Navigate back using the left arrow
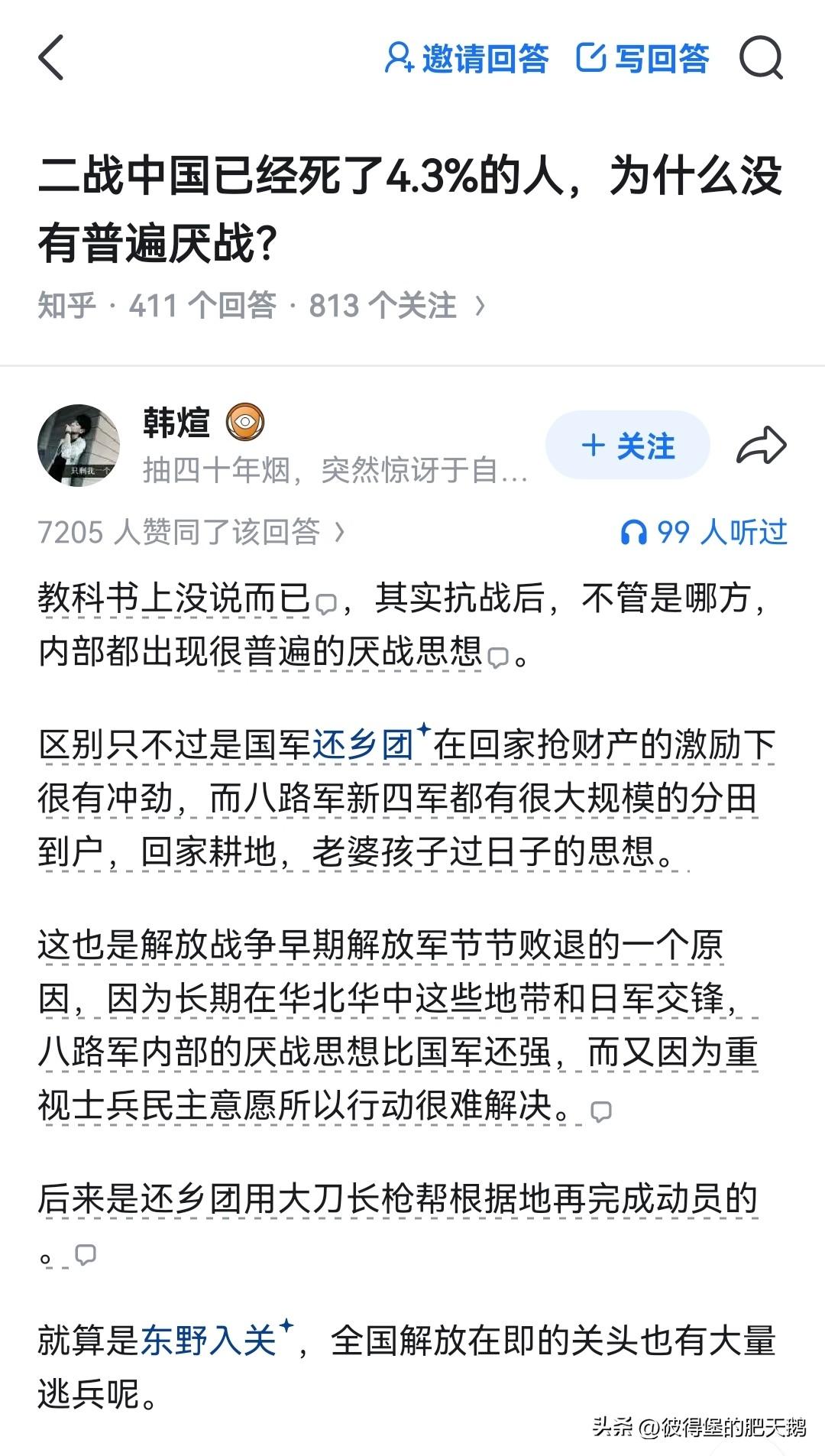The height and width of the screenshot is (1456, 825). click(51, 58)
